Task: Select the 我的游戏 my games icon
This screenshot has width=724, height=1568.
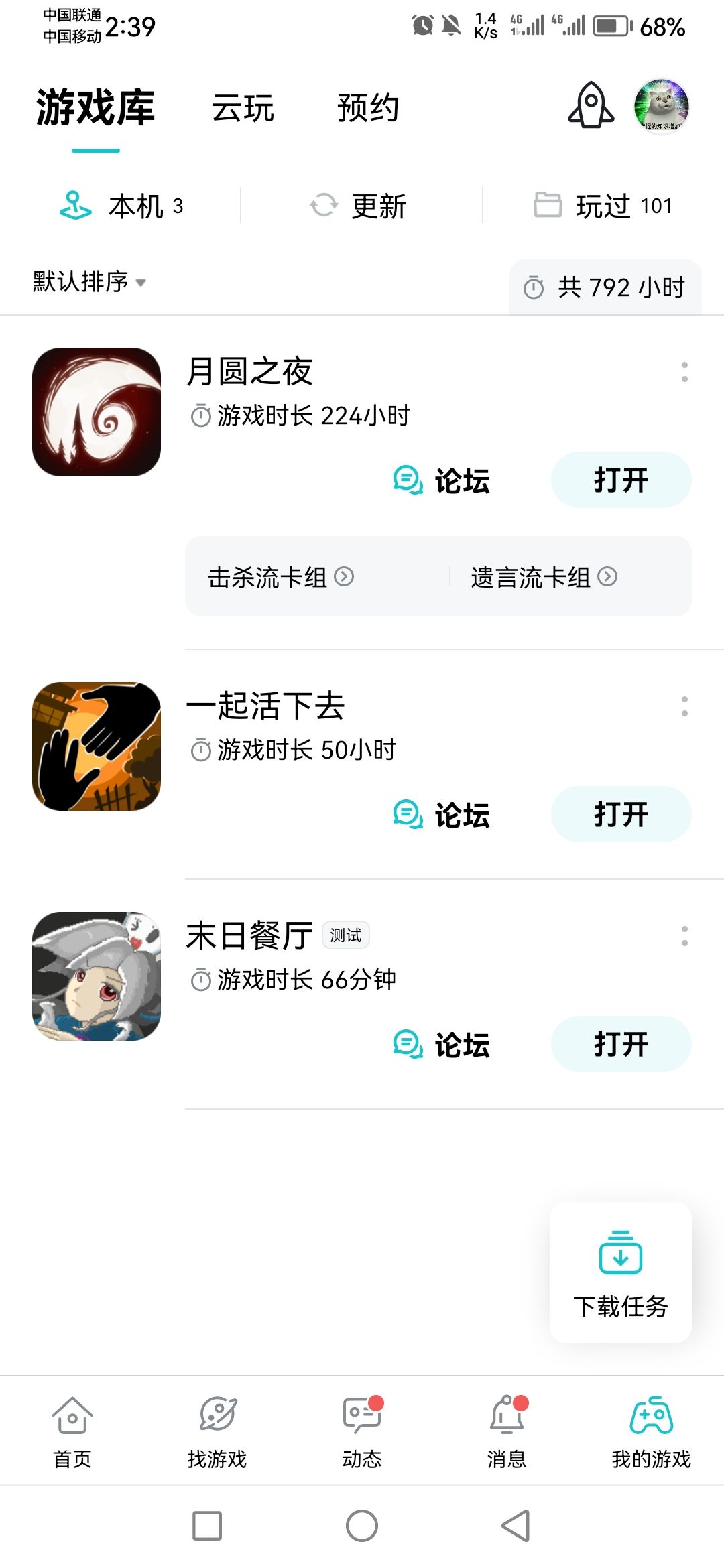Action: click(x=651, y=1417)
